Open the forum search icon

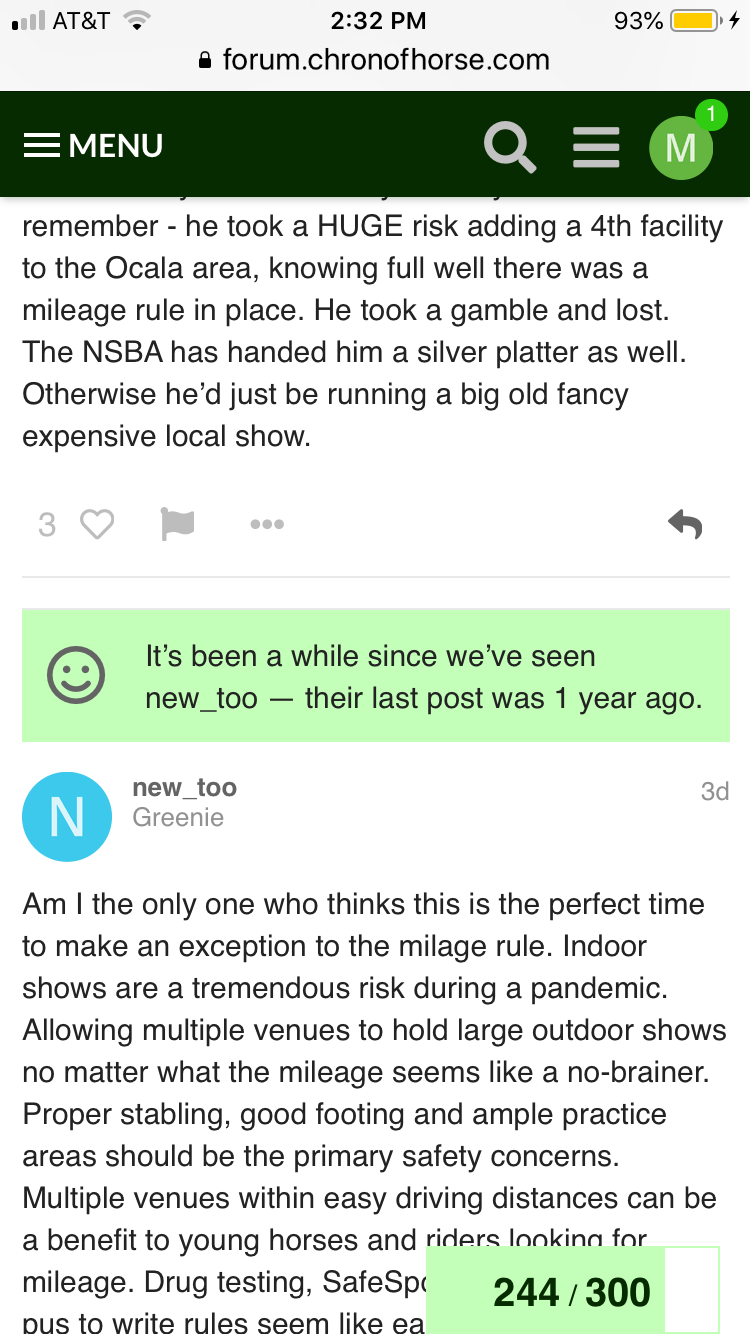pos(510,147)
